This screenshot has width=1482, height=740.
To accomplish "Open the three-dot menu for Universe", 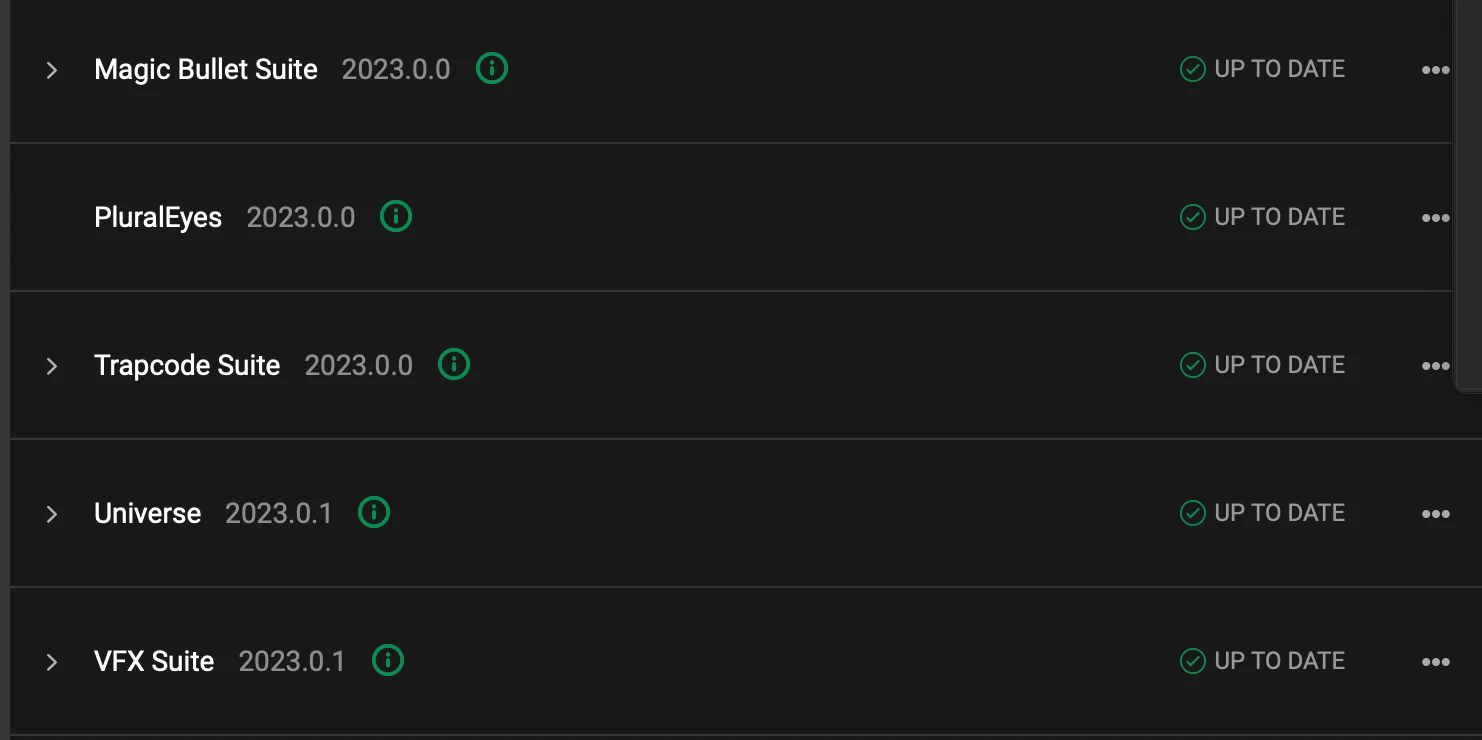I will click(1435, 514).
